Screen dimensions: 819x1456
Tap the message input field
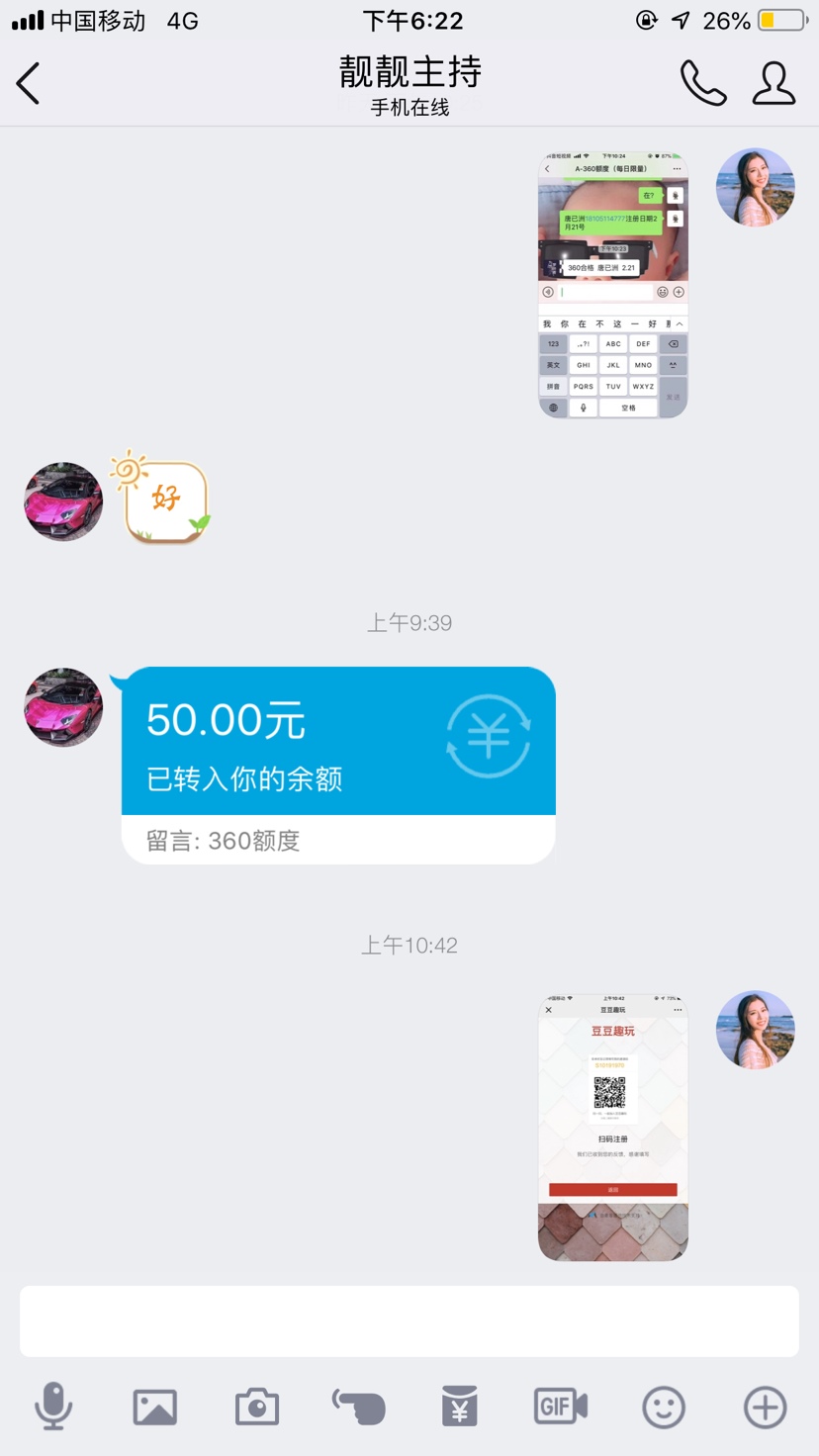click(x=409, y=1321)
